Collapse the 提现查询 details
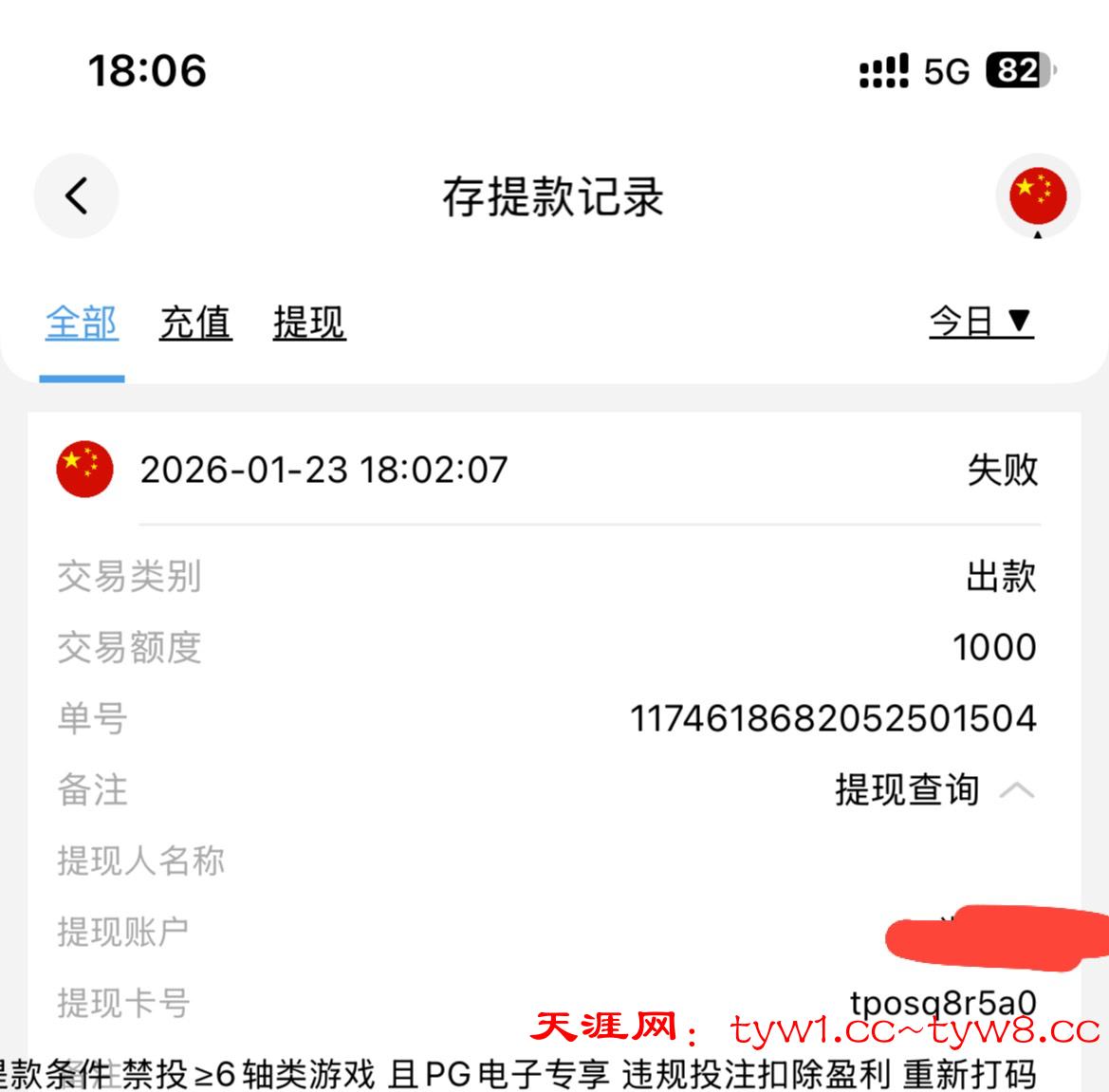Screen dimensions: 1109x1092 (x=1016, y=790)
